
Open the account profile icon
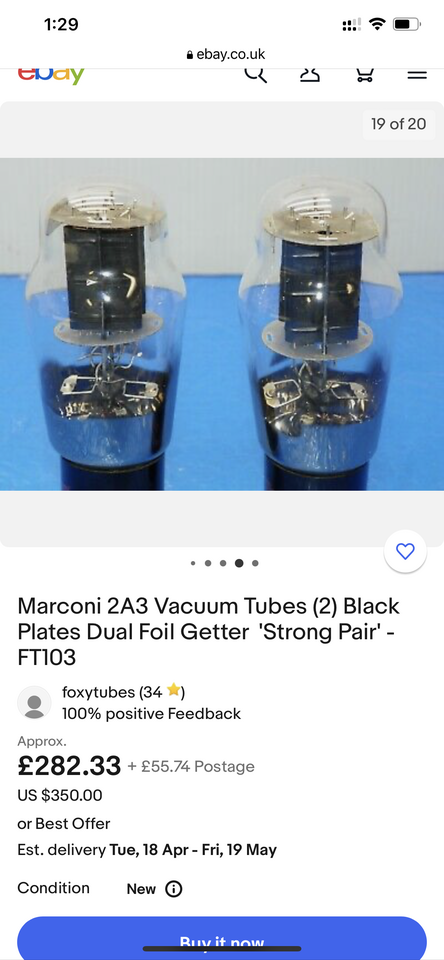point(310,74)
